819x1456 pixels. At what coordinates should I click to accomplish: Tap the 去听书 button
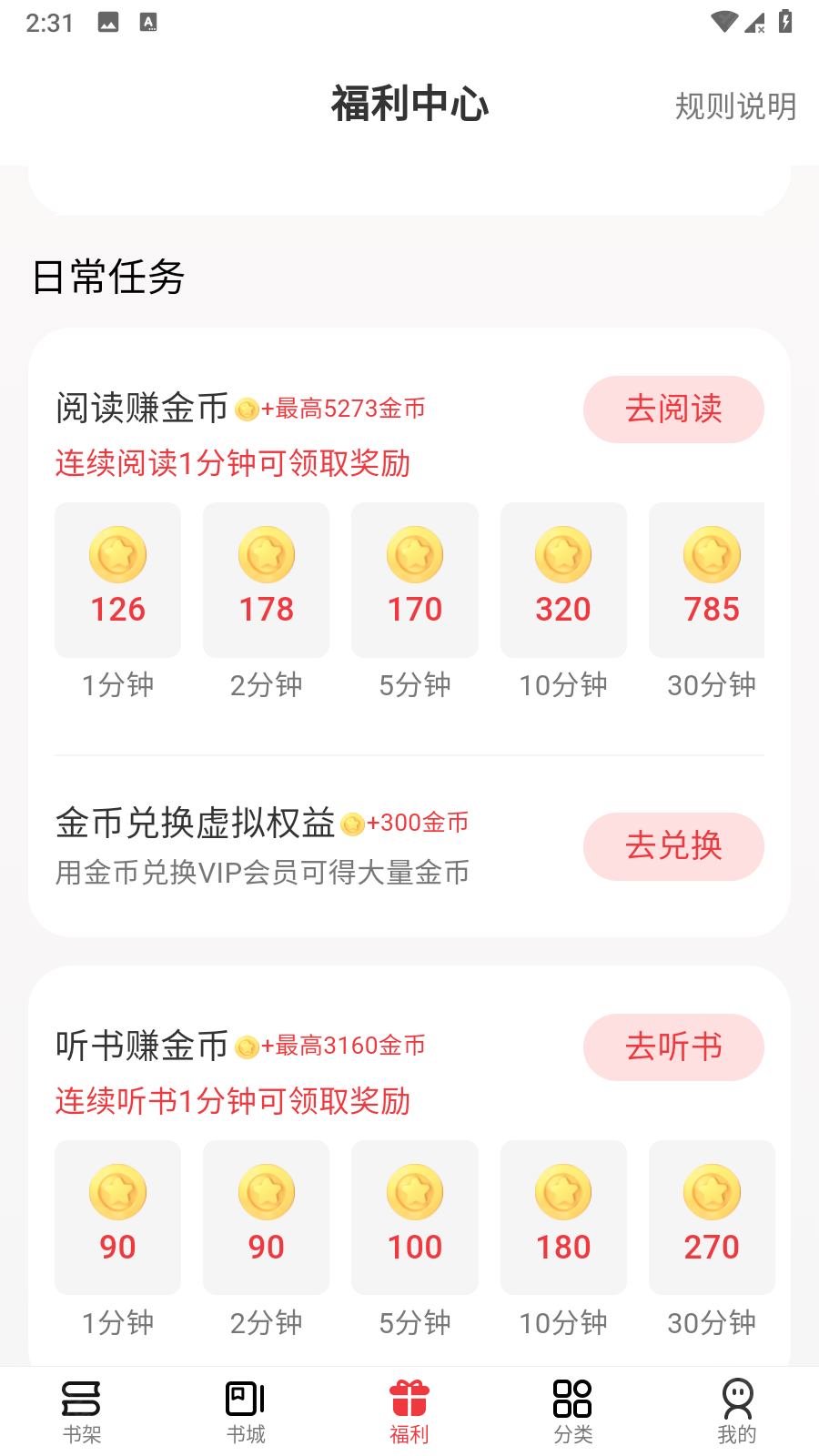[673, 1047]
